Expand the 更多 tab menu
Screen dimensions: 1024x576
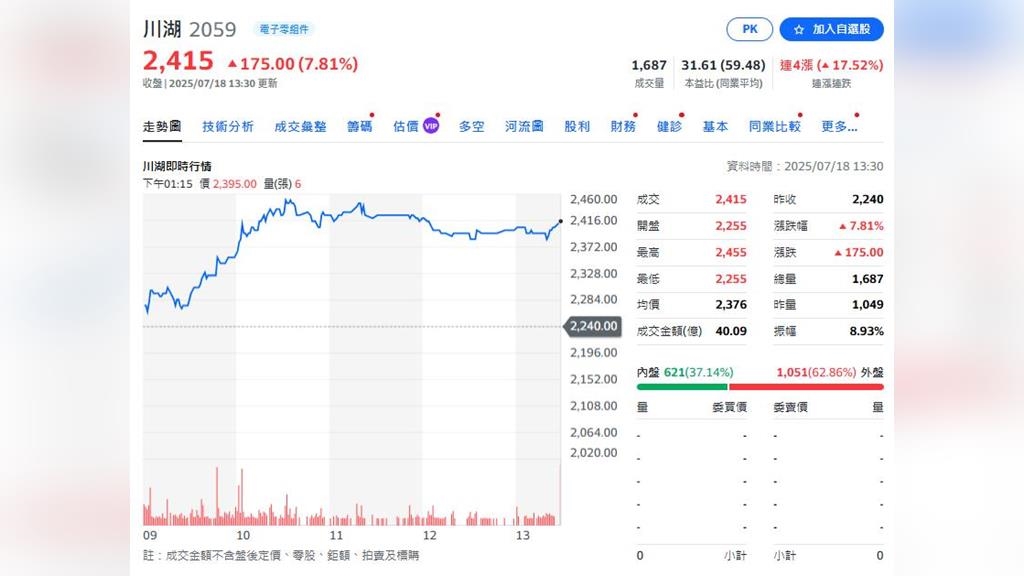point(839,127)
